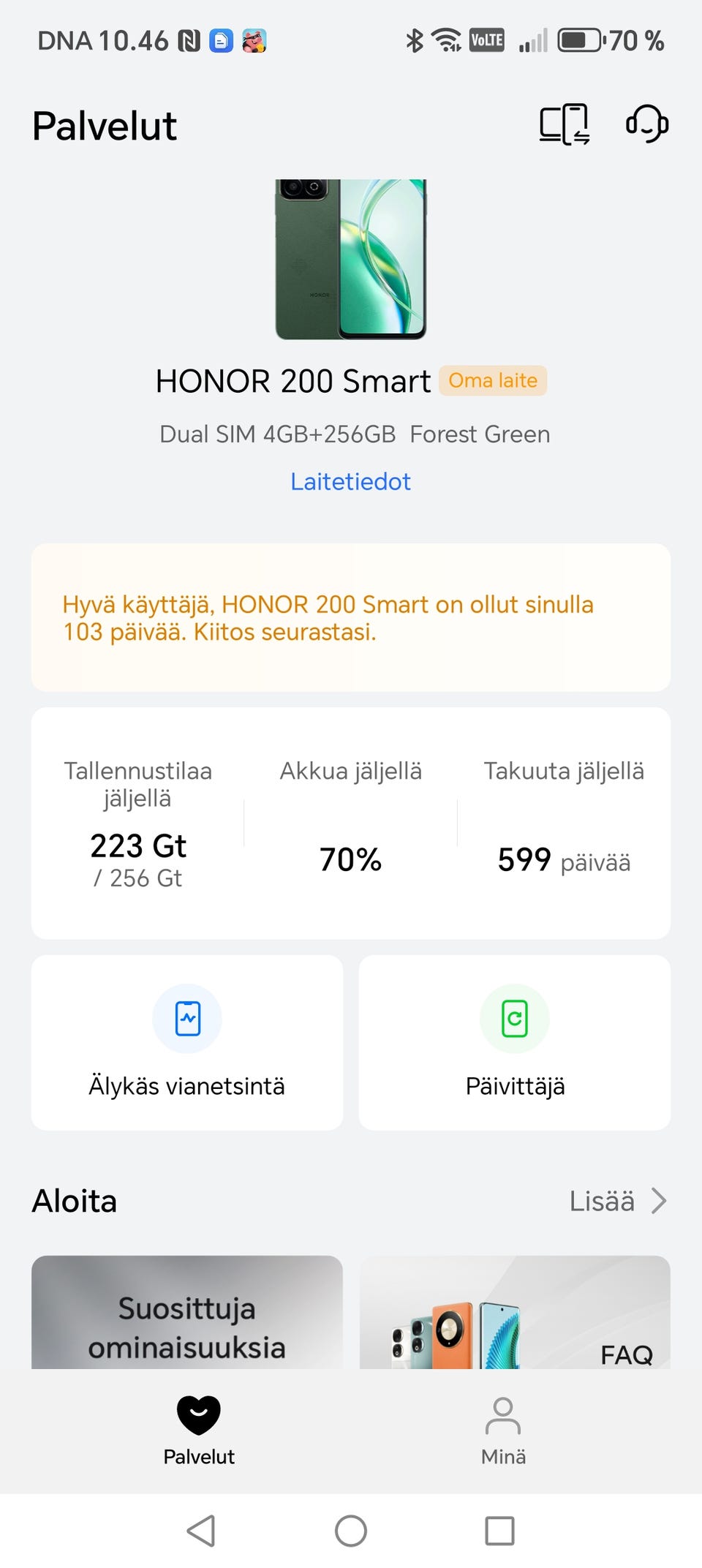702x1568 pixels.
Task: Switch to the Minä tab
Action: (503, 1431)
